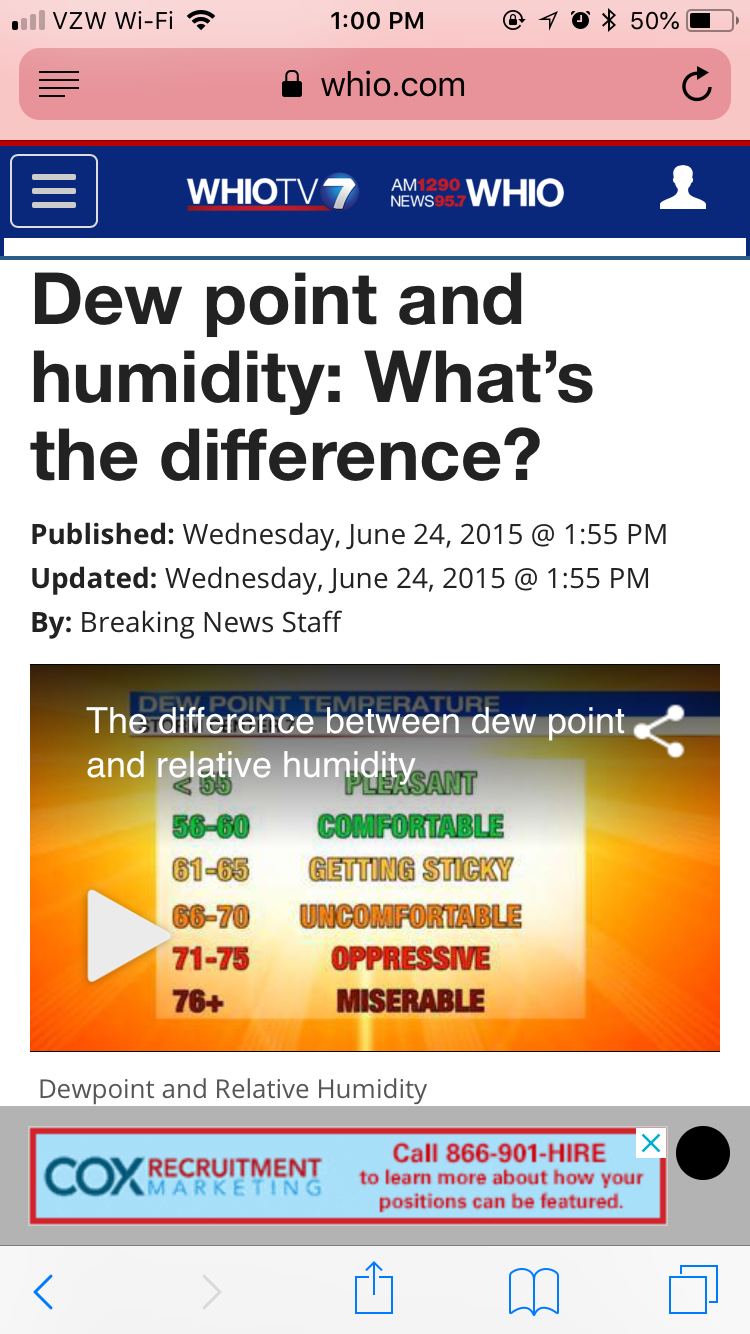Share the dew point video
The width and height of the screenshot is (750, 1334).
660,732
